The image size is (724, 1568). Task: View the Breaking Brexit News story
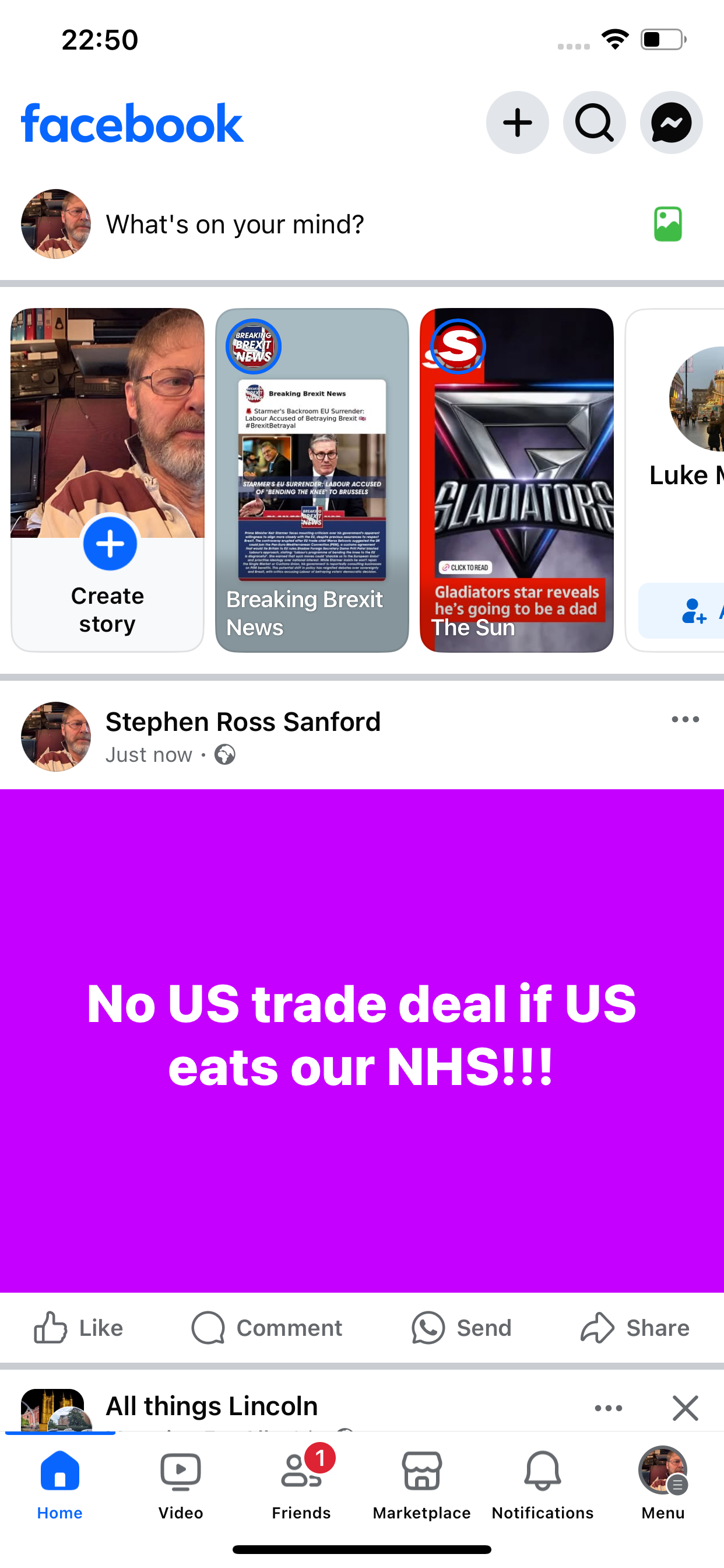pos(312,480)
